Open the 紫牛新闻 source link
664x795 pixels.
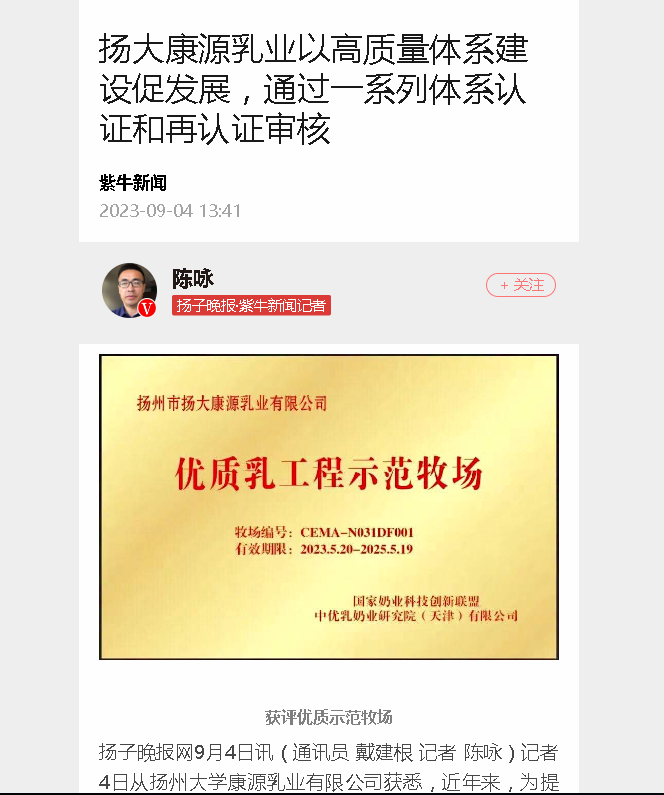(133, 183)
